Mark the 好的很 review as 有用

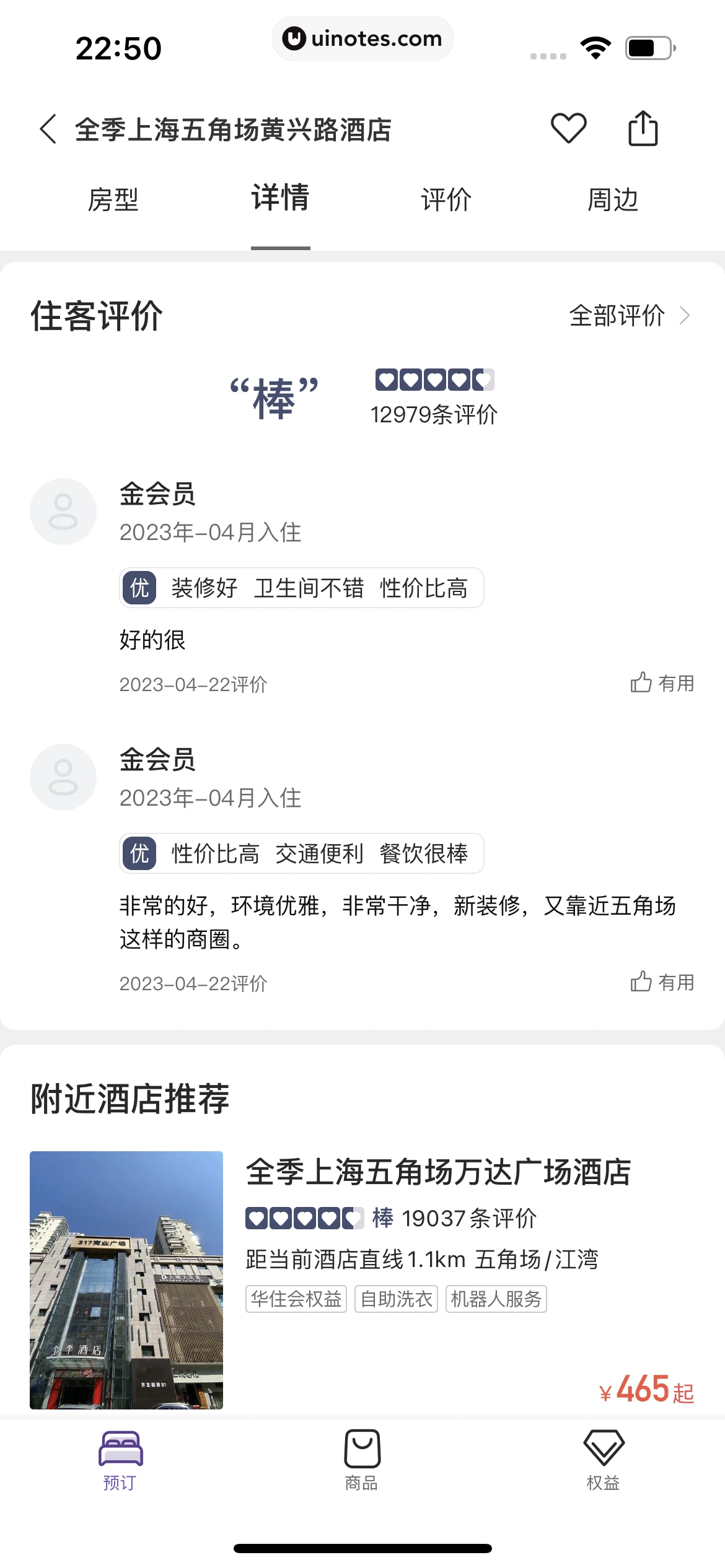point(662,683)
